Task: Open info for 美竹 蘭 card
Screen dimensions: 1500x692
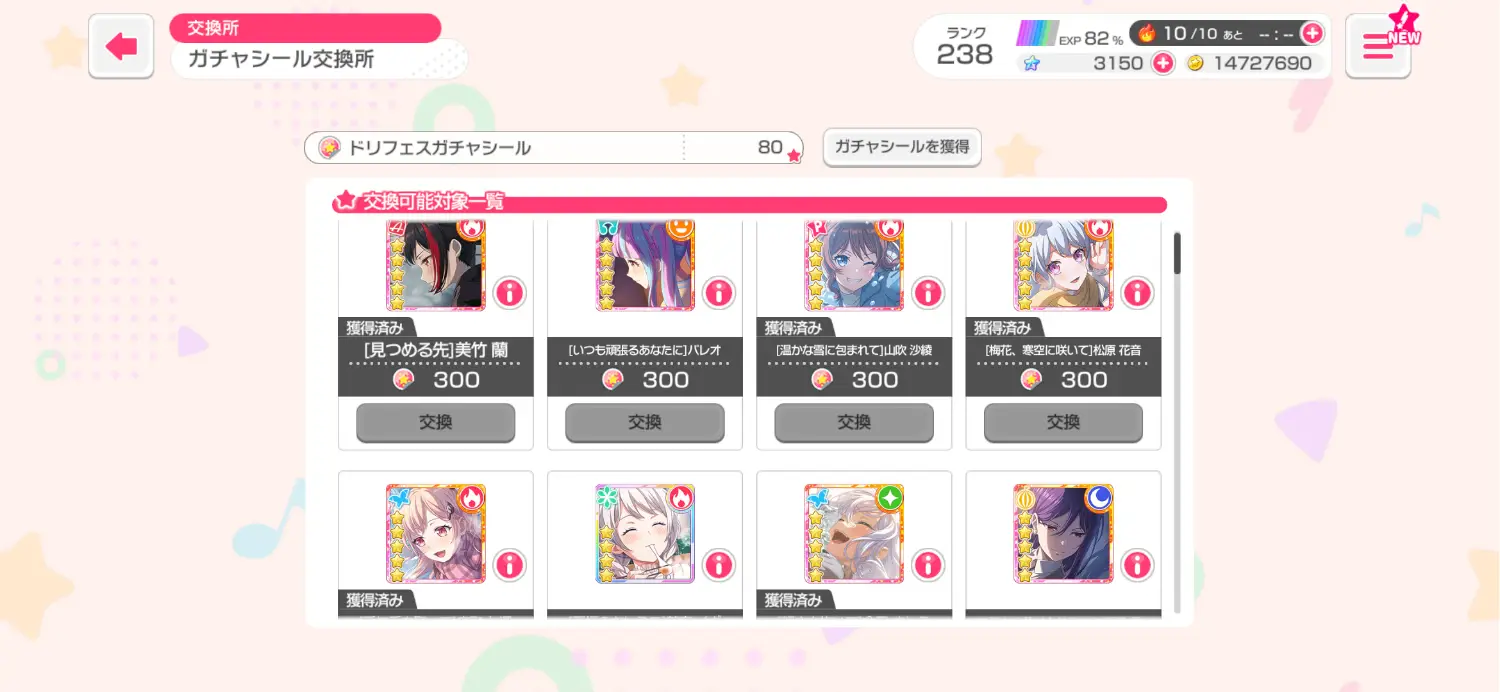Action: click(510, 293)
